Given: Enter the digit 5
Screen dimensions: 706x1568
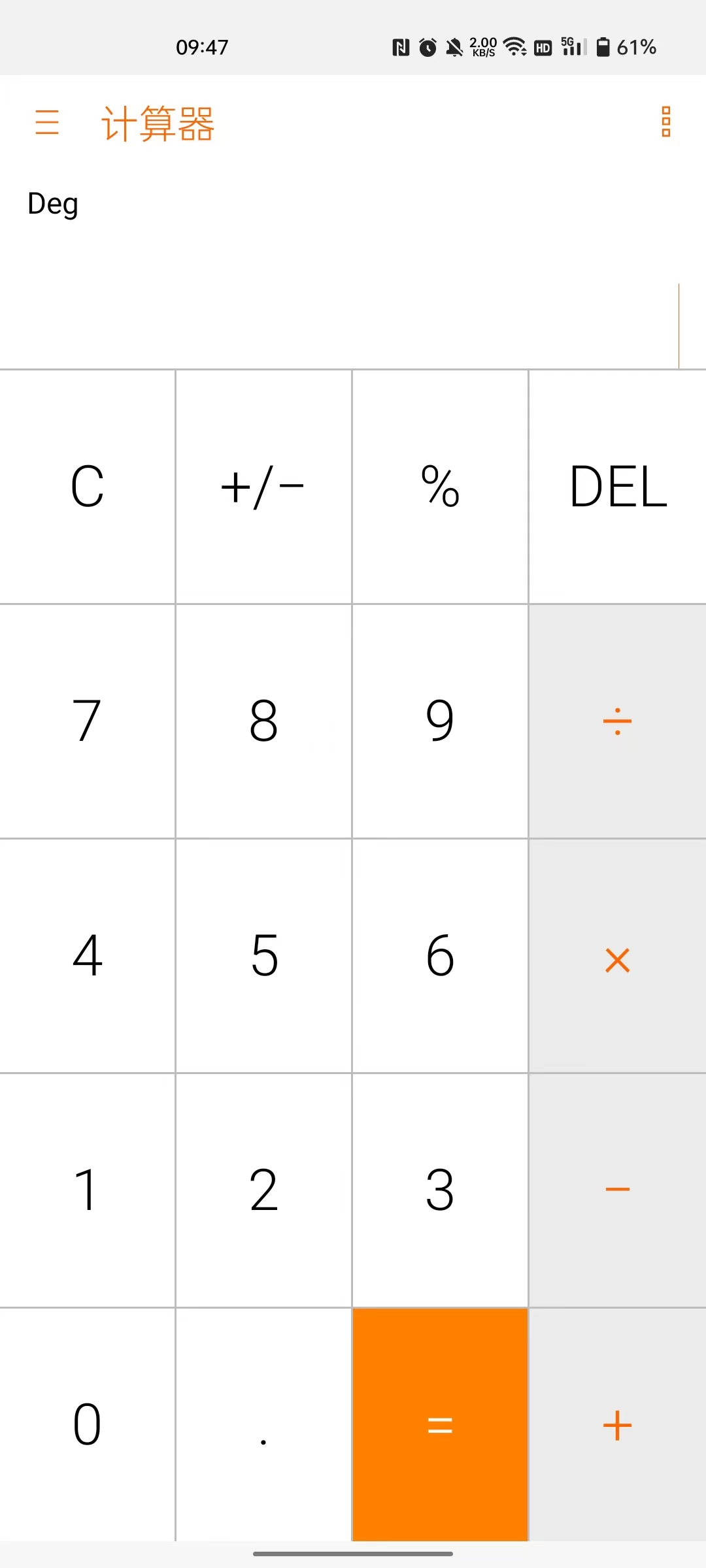Looking at the screenshot, I should pyautogui.click(x=263, y=955).
